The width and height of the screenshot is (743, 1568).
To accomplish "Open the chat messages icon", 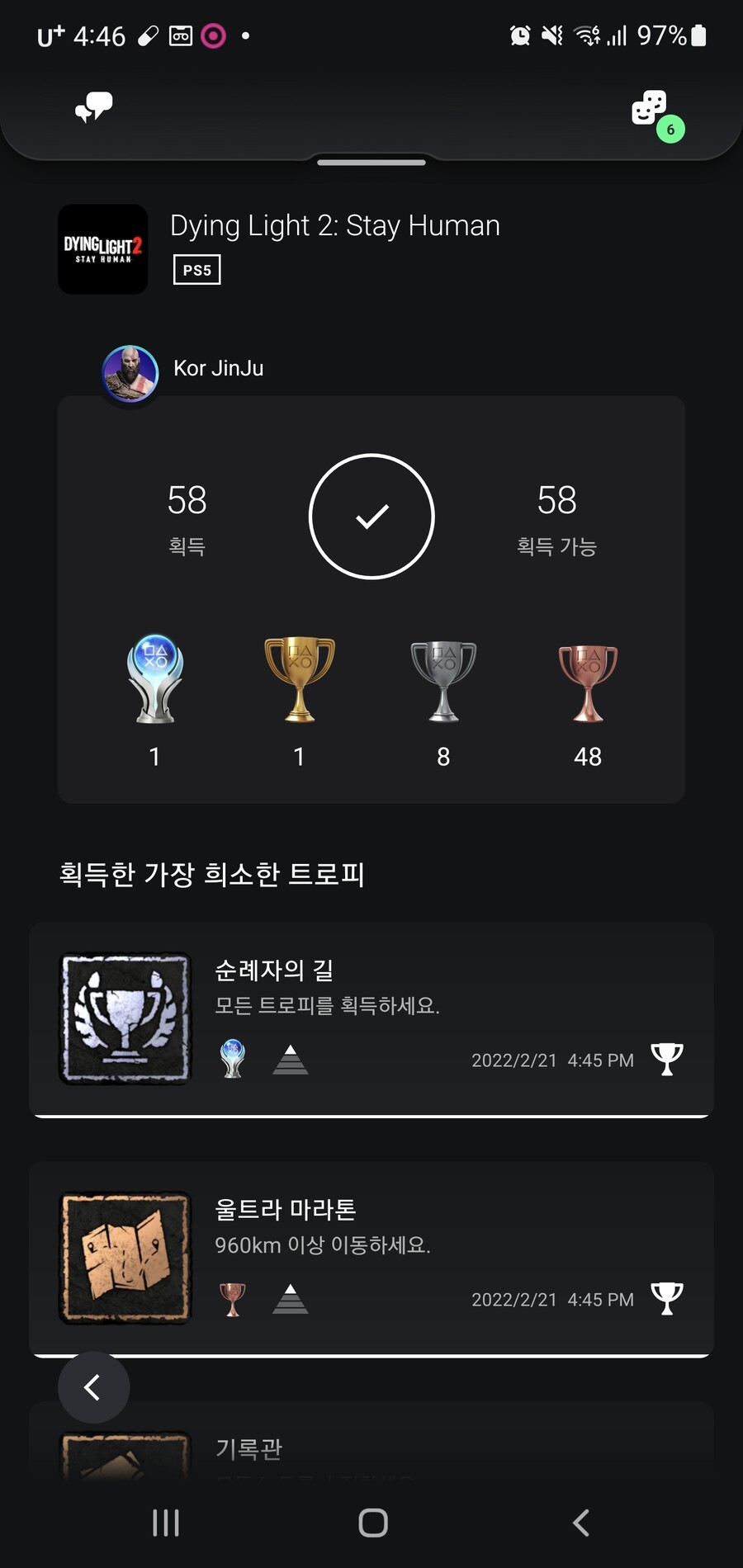I will (x=93, y=108).
